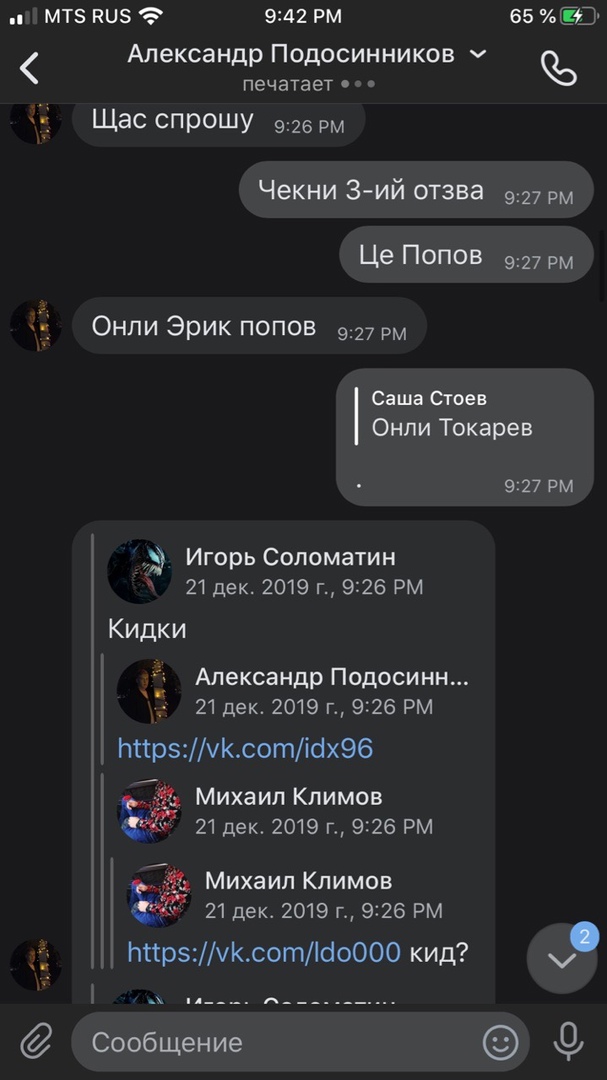Expand the Александр Подосинников chat header menu
The width and height of the screenshot is (607, 1080).
[x=478, y=53]
